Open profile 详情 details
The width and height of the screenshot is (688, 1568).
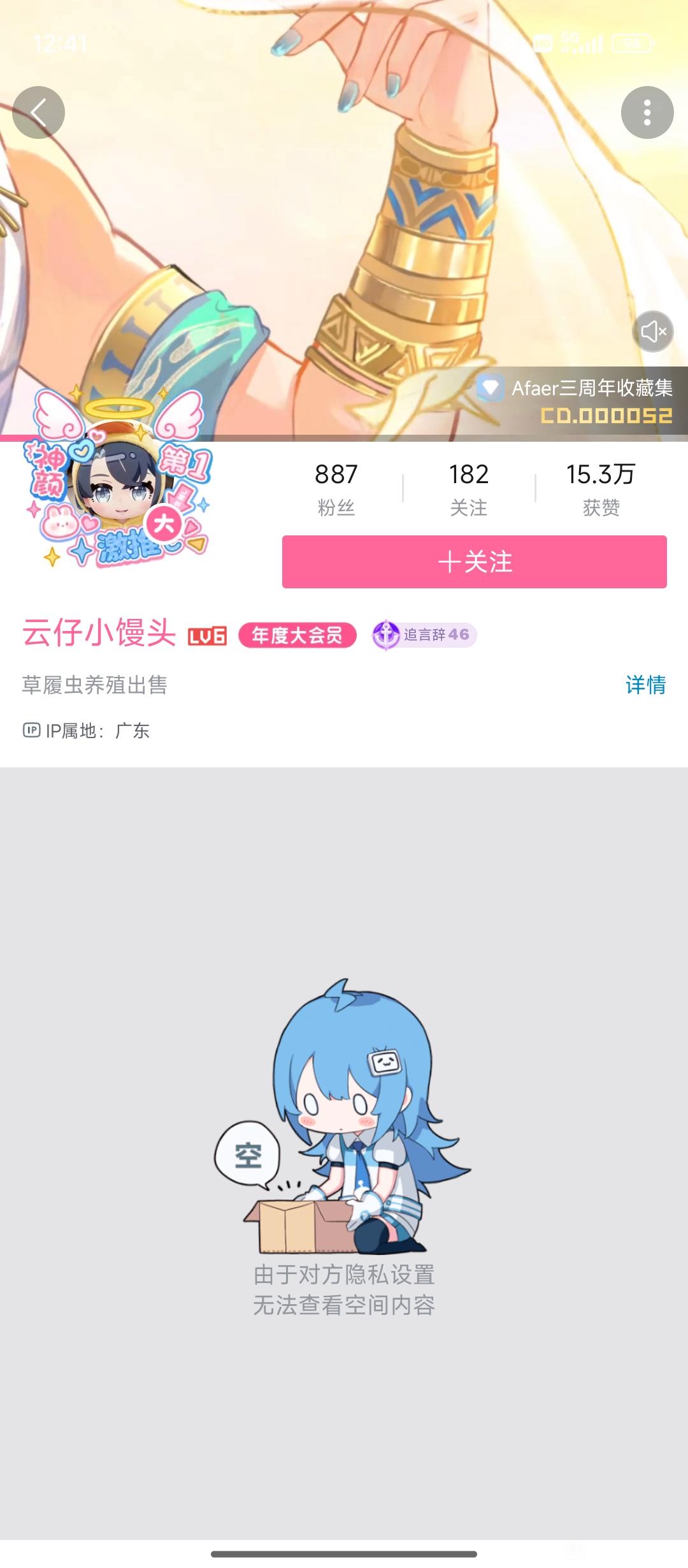point(645,685)
